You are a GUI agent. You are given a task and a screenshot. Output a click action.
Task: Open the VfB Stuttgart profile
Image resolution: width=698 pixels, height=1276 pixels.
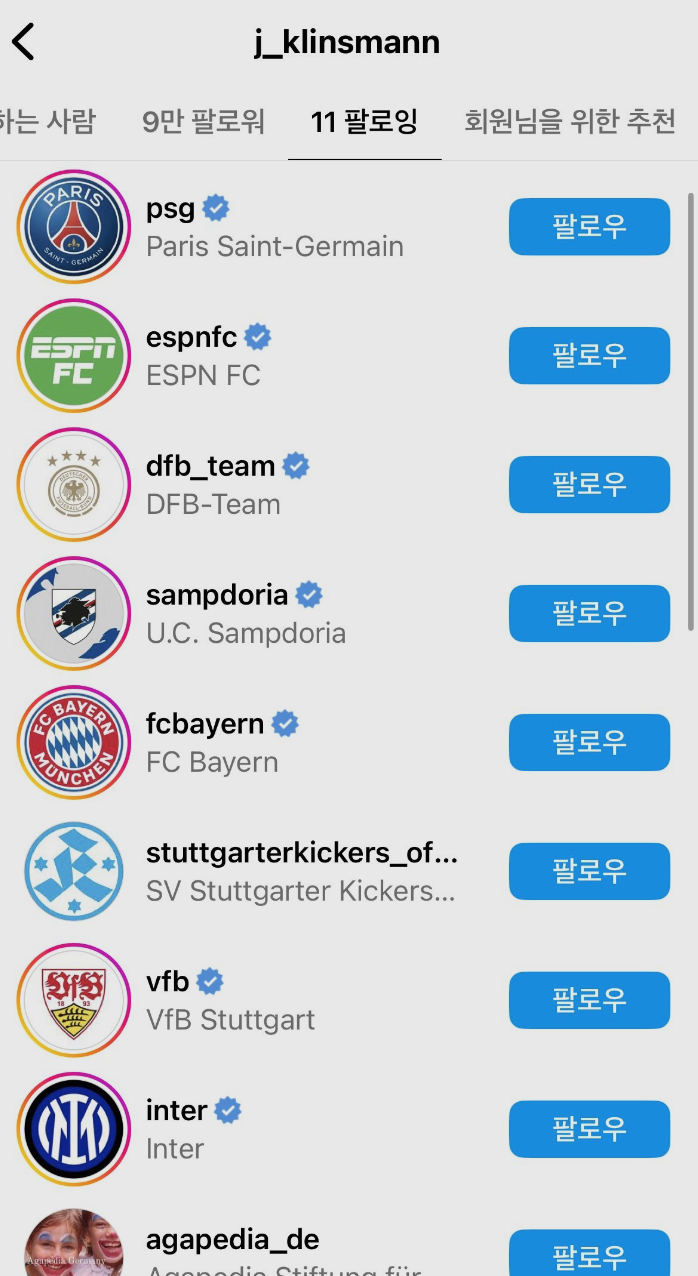230,1002
